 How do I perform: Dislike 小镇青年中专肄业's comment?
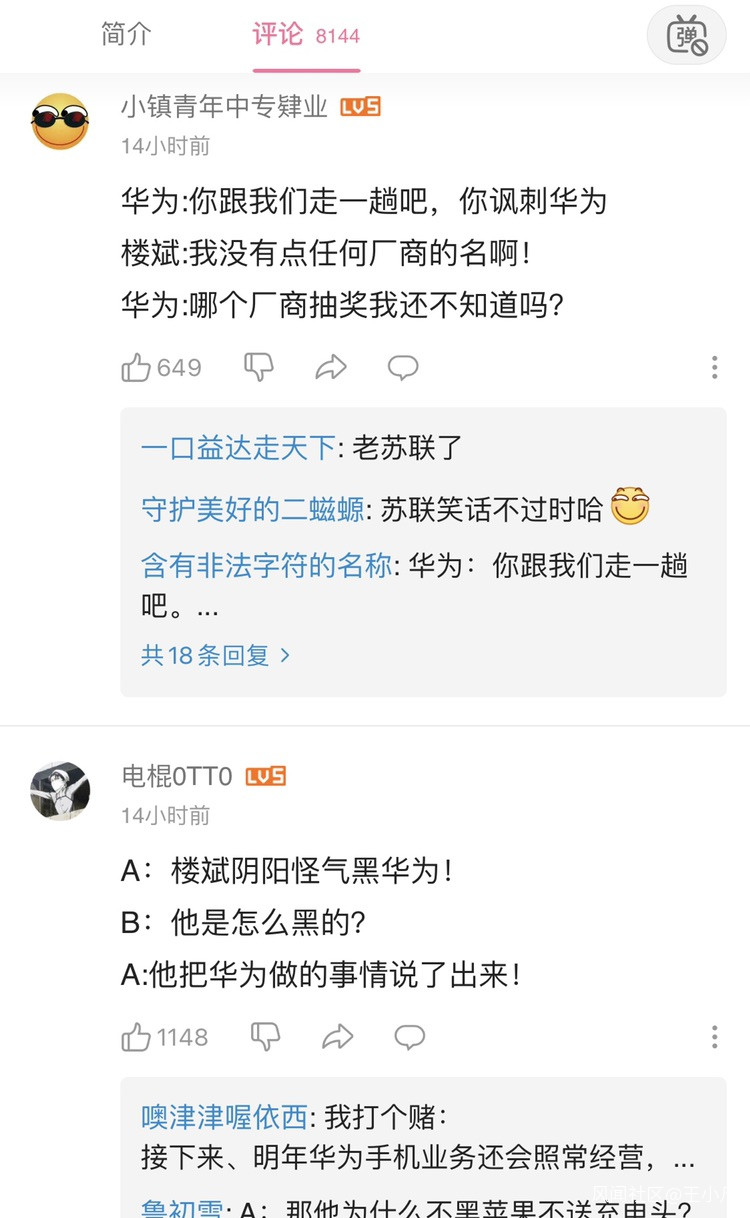coord(259,368)
